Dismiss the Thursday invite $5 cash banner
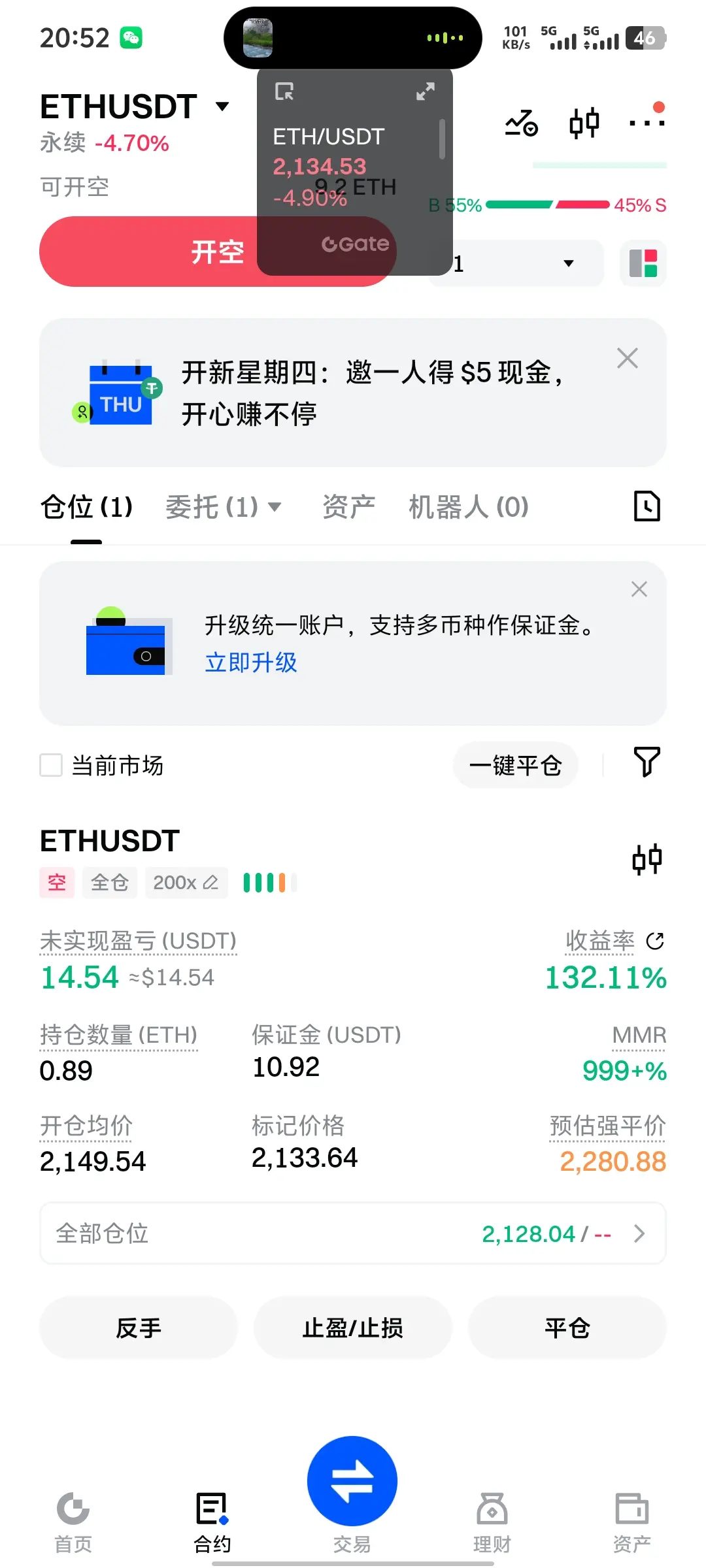706x1568 pixels. tap(628, 358)
